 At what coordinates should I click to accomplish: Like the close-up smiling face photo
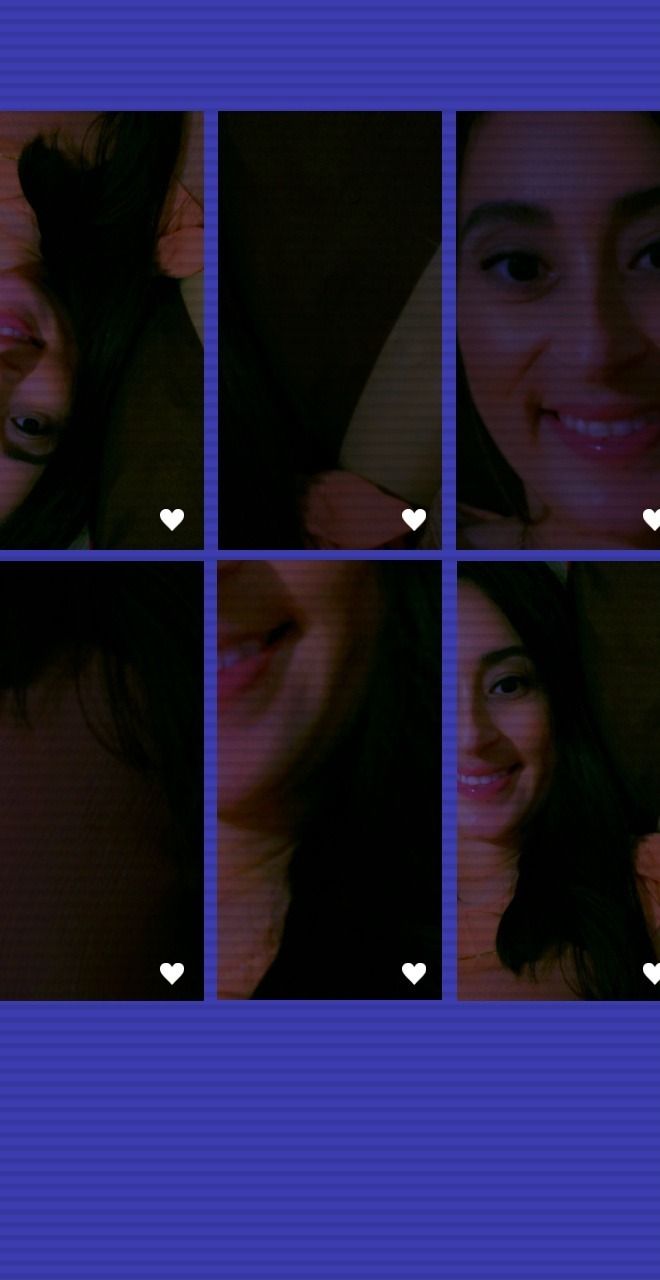click(651, 520)
